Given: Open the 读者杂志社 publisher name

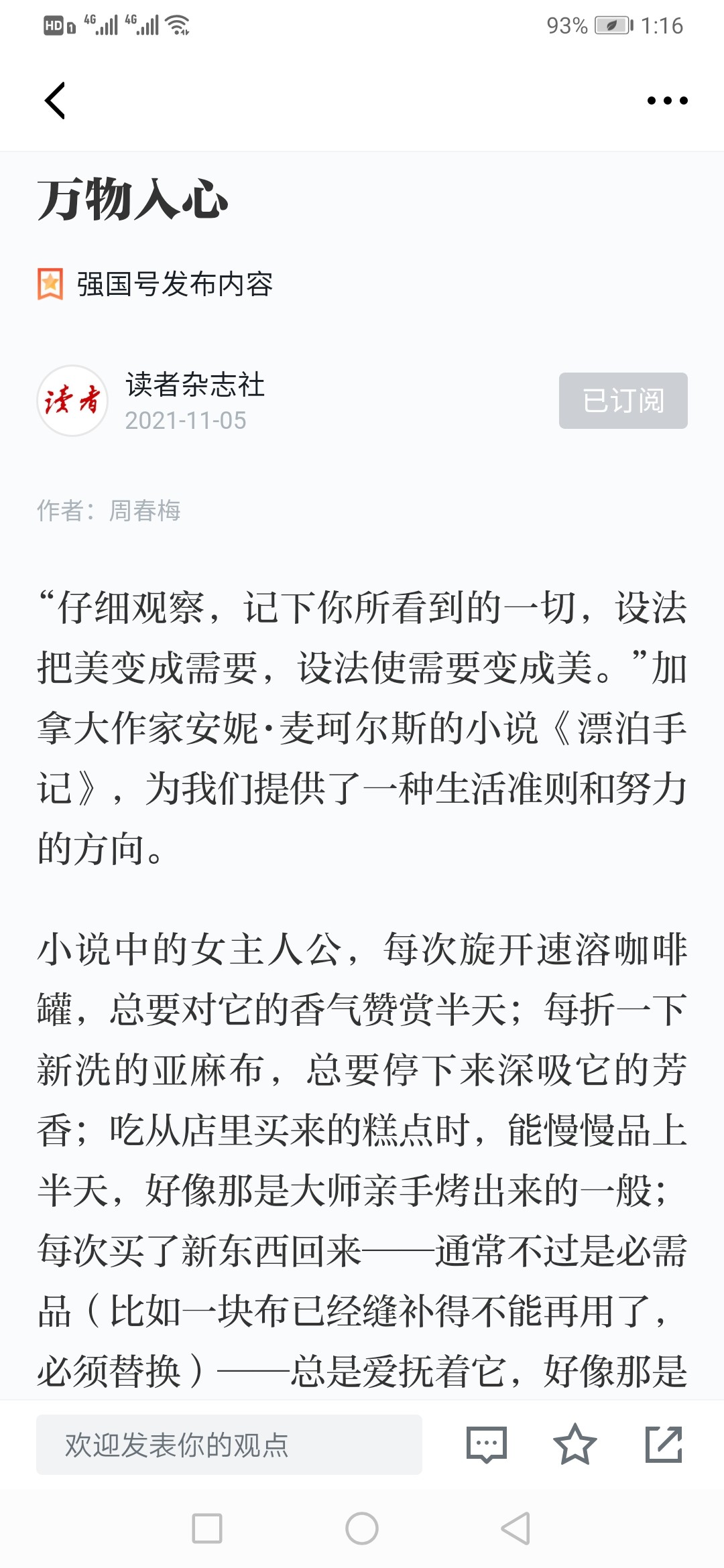Looking at the screenshot, I should 195,385.
